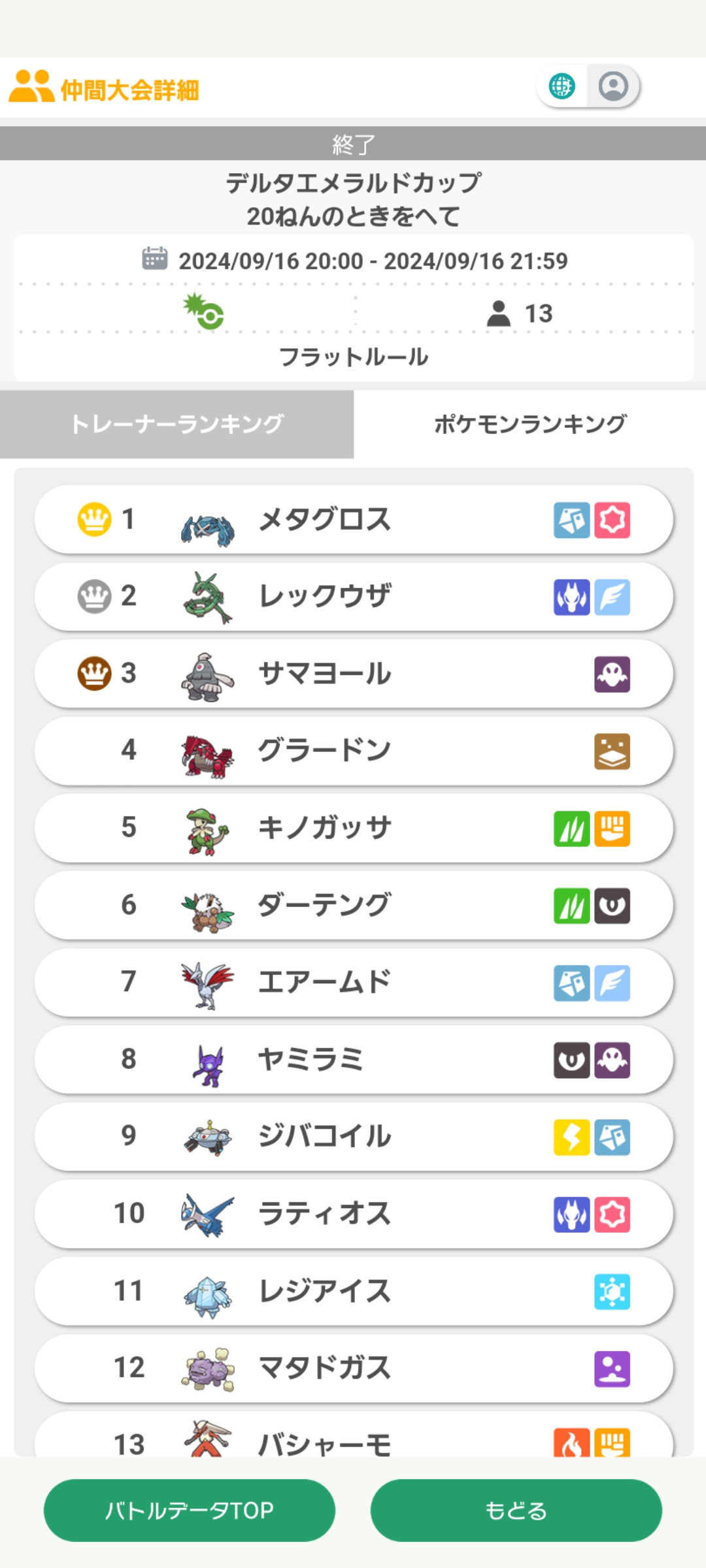
Task: View ラティオス details
Action: [353, 1213]
